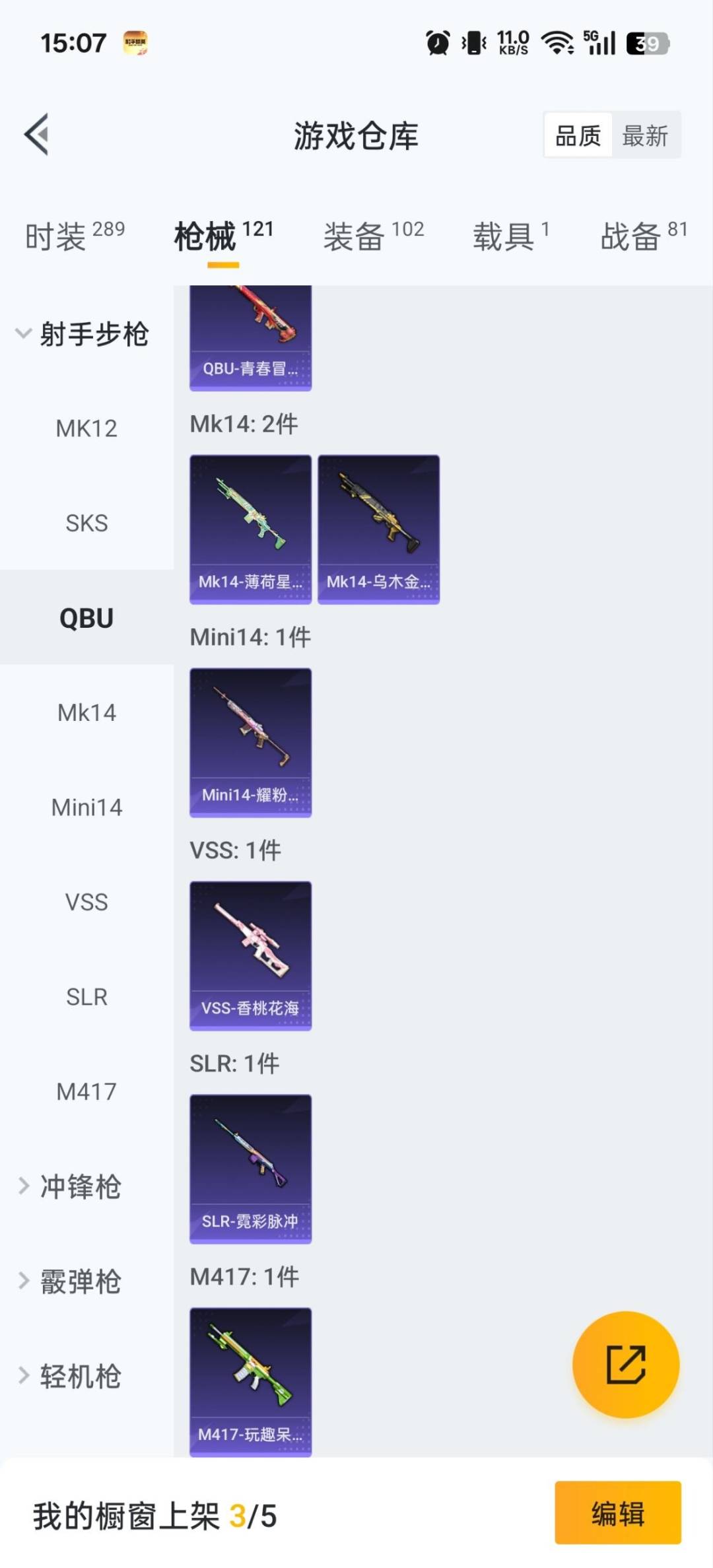Select VSS in the side list
This screenshot has width=713, height=1568.
point(86,903)
